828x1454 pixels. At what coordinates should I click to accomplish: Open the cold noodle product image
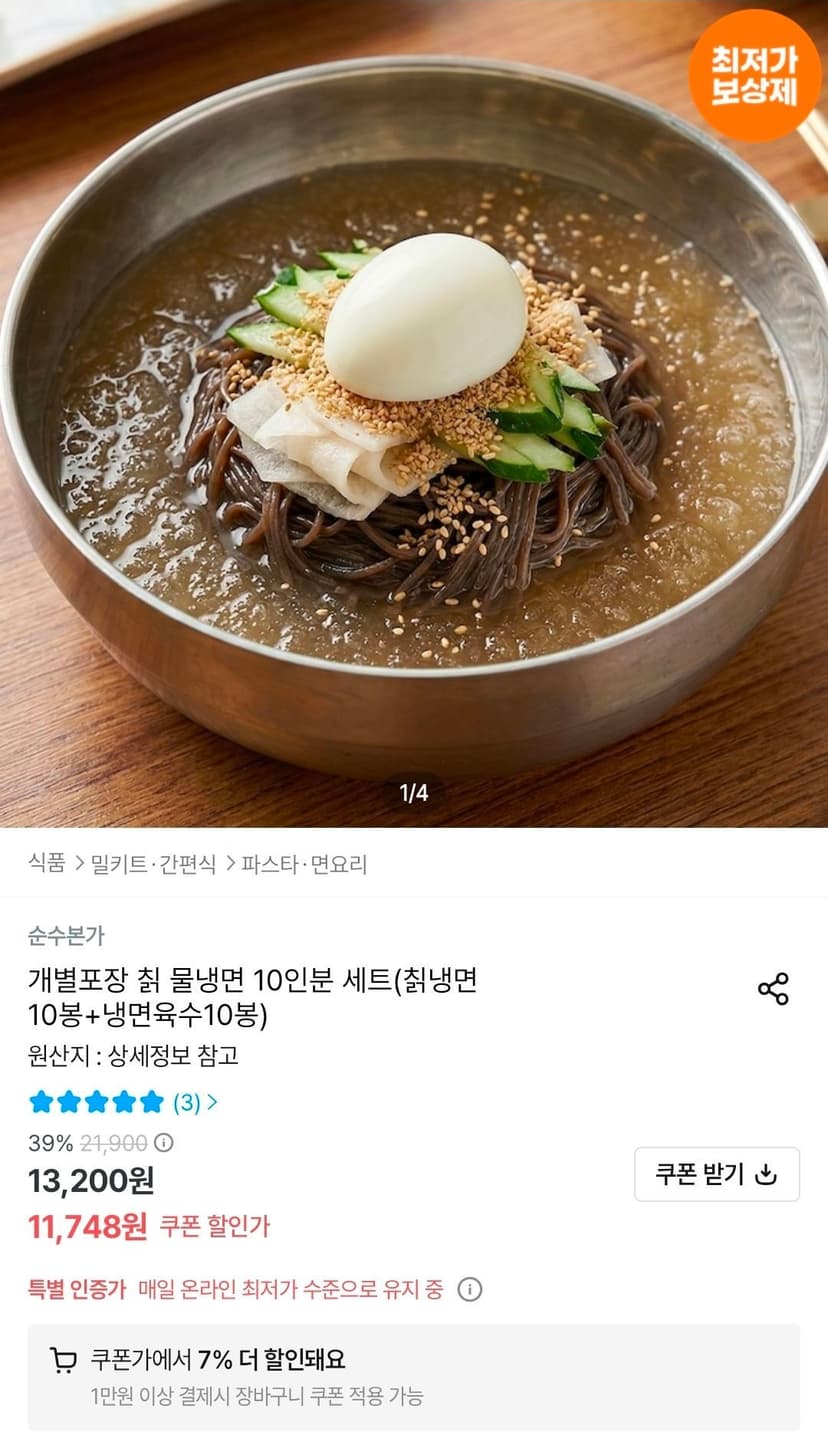(x=414, y=413)
